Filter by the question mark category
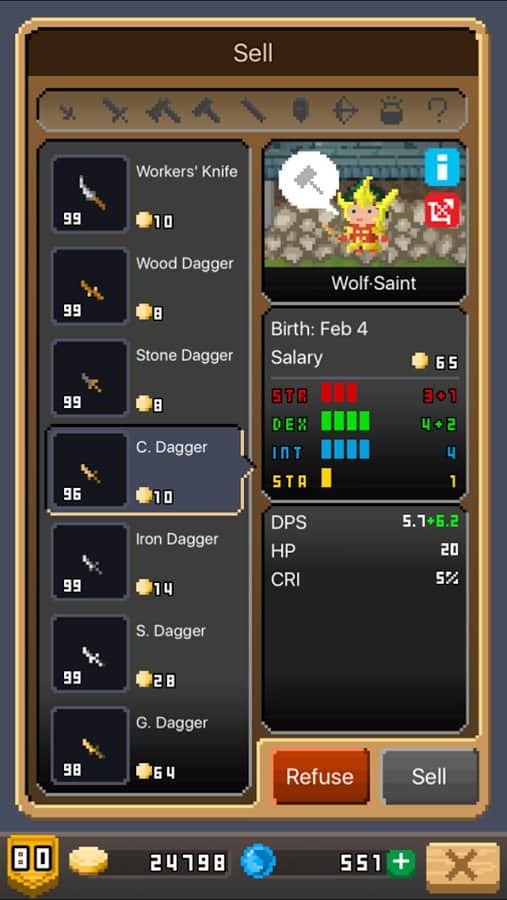 pyautogui.click(x=438, y=110)
